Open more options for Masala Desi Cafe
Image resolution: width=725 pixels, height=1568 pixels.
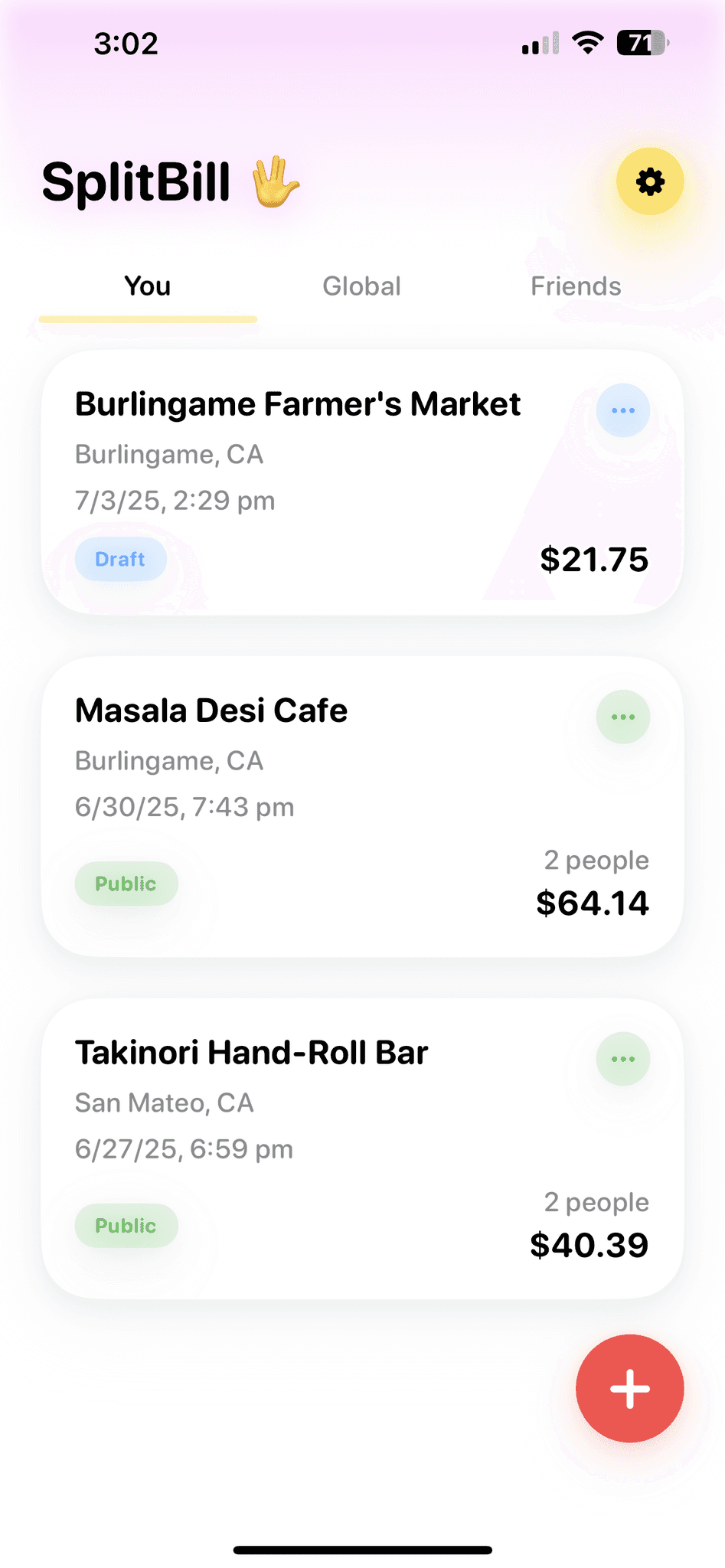pyautogui.click(x=623, y=717)
